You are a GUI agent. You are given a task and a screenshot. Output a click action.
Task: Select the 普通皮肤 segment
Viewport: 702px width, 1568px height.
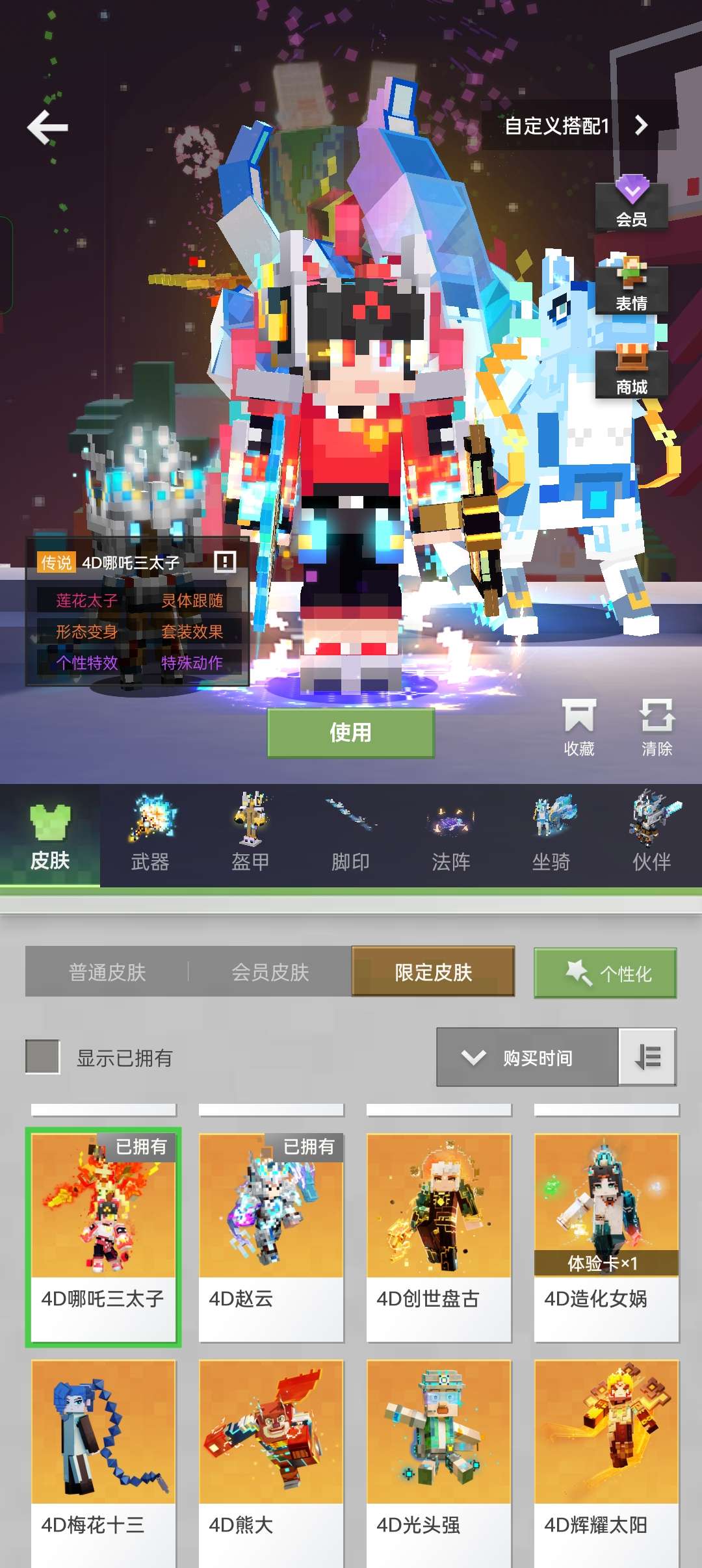tap(107, 972)
